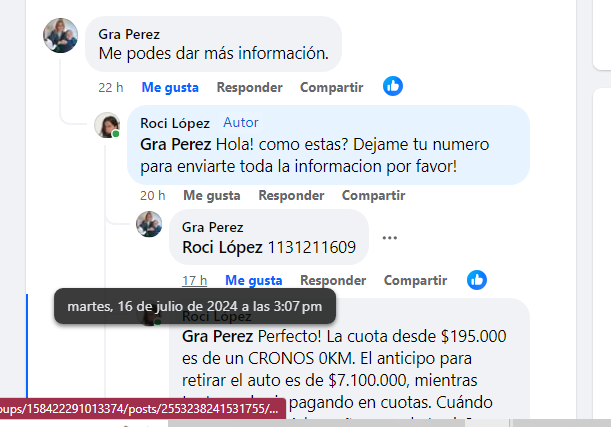Reply to the 1131211609 comment
The width and height of the screenshot is (611, 427).
pyautogui.click(x=333, y=280)
